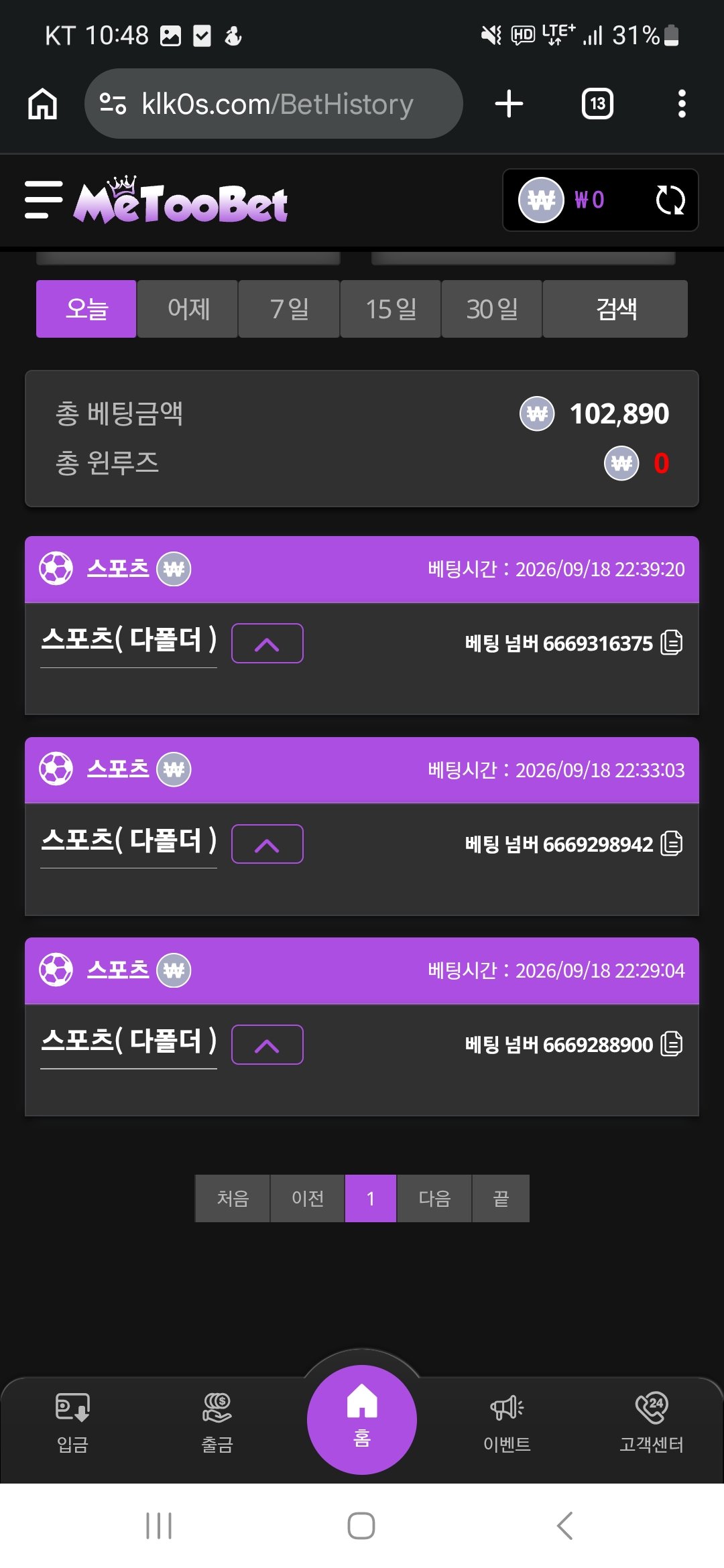Collapse bet number 6669316375 details

click(267, 643)
